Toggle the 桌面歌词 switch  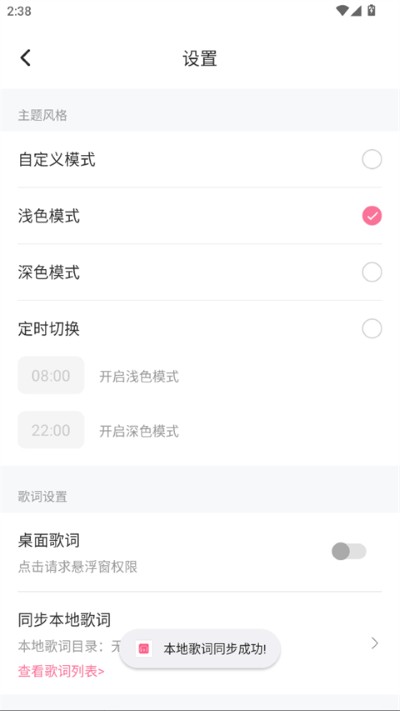[349, 551]
